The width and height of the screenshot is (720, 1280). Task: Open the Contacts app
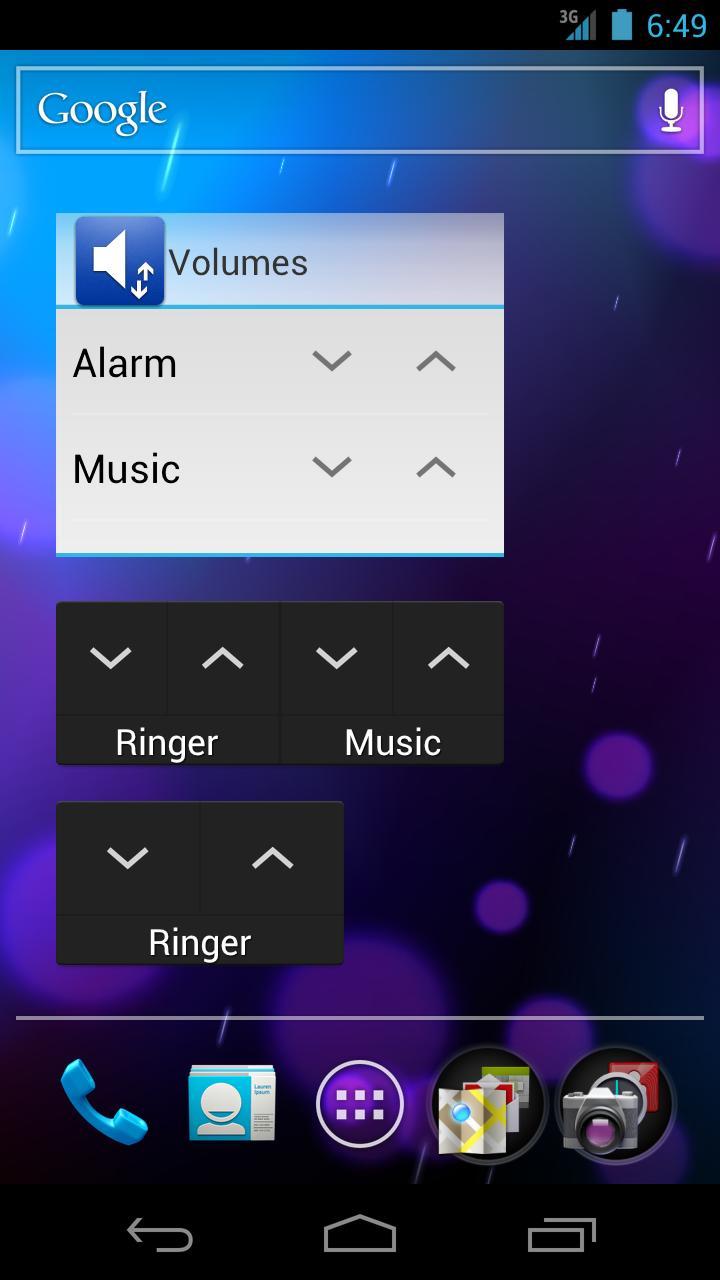click(232, 1105)
